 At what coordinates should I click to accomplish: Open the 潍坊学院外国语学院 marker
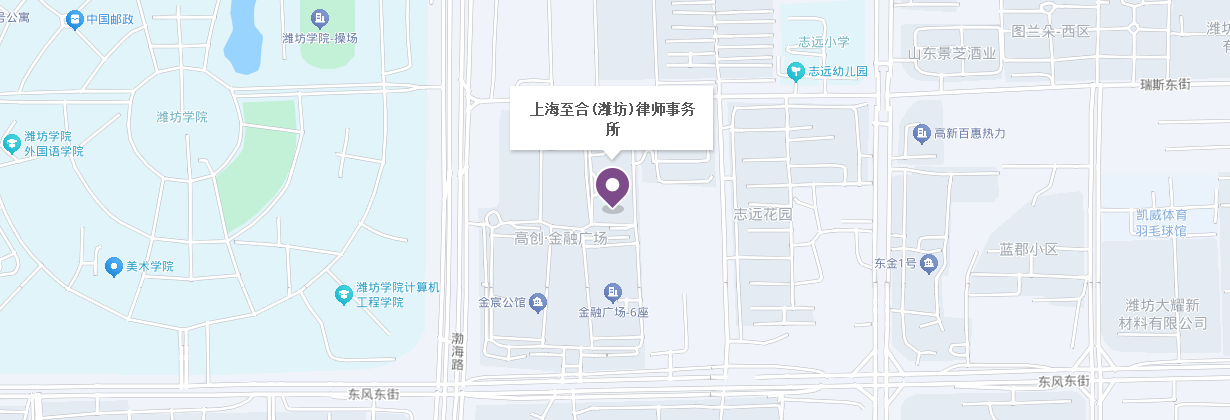12,144
